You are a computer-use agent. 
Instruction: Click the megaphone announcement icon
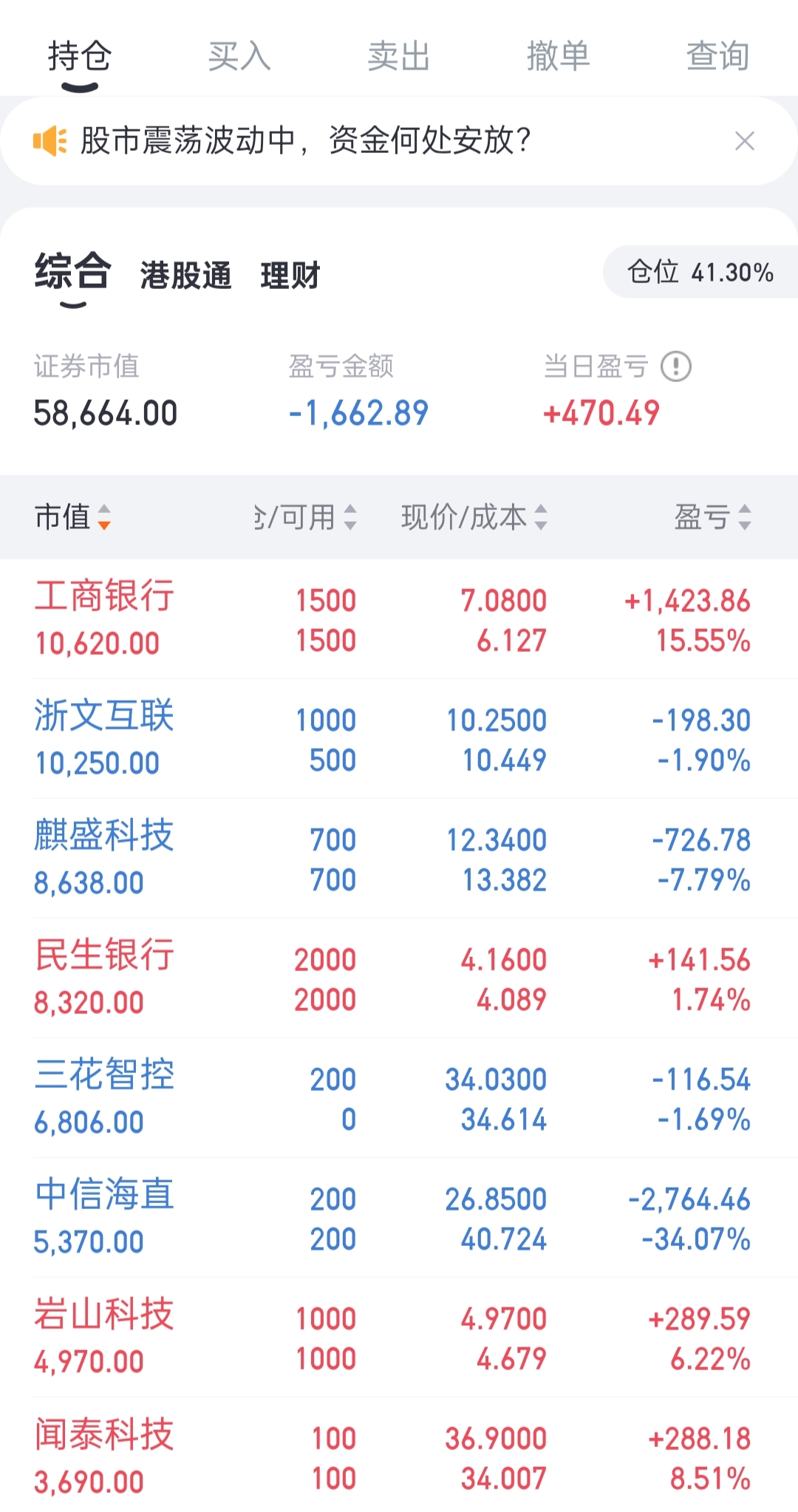[50, 140]
